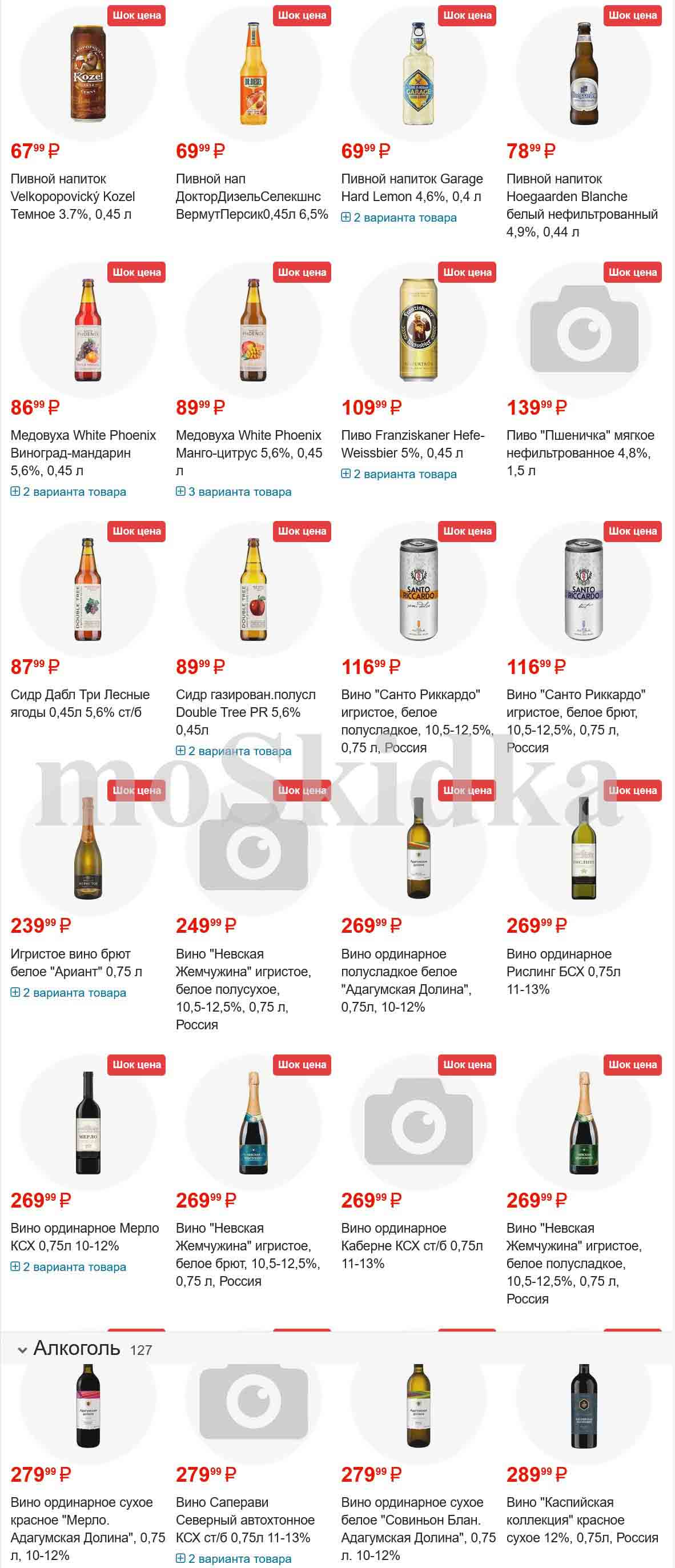Open Вино ординарное Рислинг БСХ card
The height and width of the screenshot is (1568, 675).
[563, 972]
